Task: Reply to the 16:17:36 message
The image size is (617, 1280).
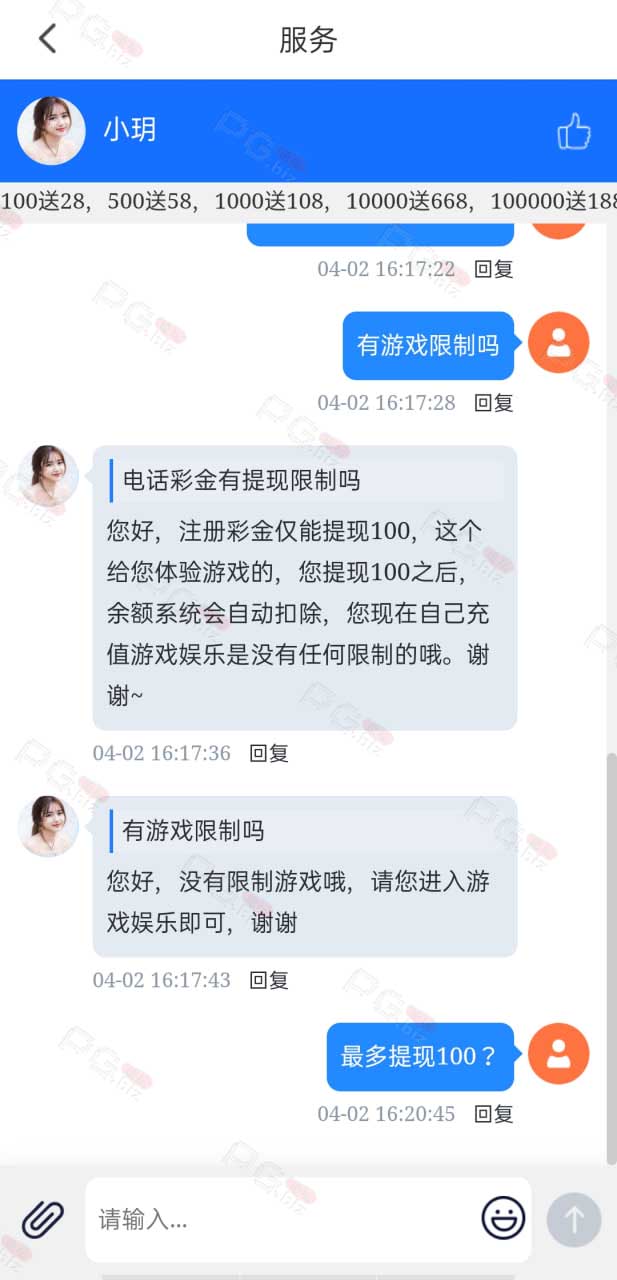Action: 269,753
